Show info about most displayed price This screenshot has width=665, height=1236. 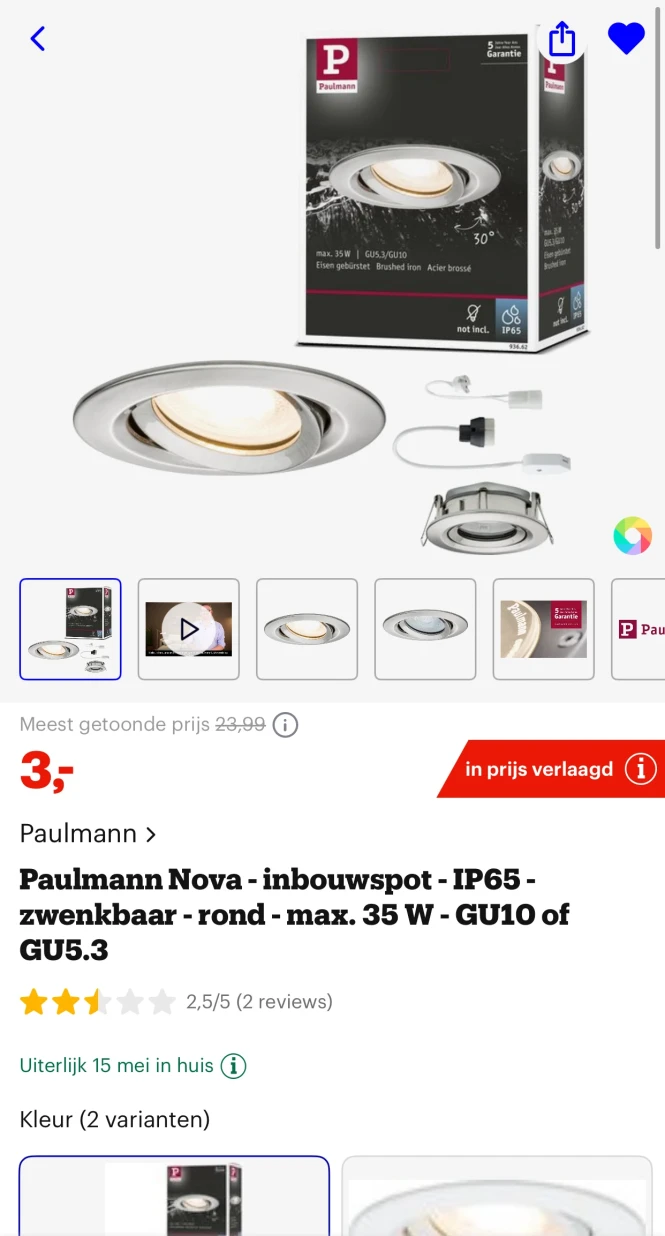coord(285,725)
